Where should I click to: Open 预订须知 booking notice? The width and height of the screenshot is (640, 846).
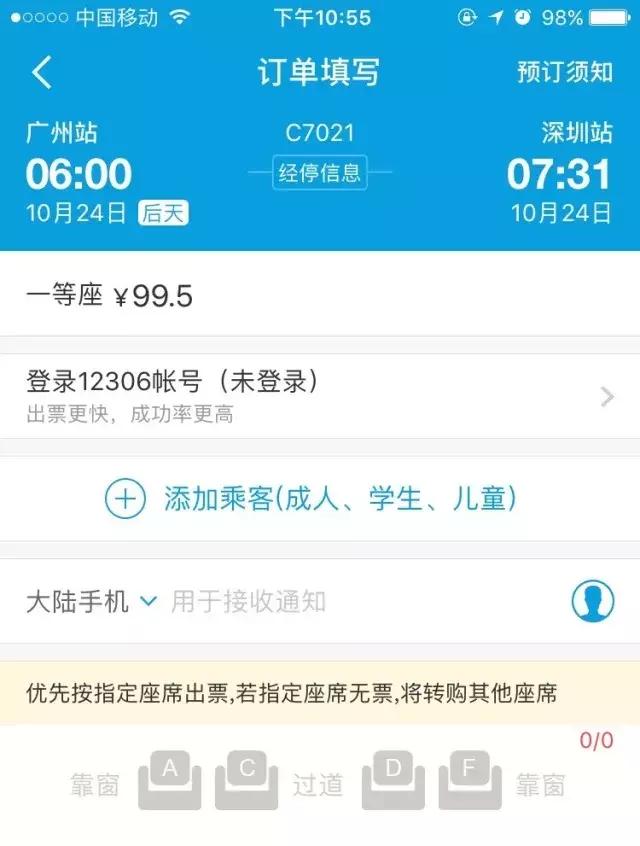click(564, 72)
